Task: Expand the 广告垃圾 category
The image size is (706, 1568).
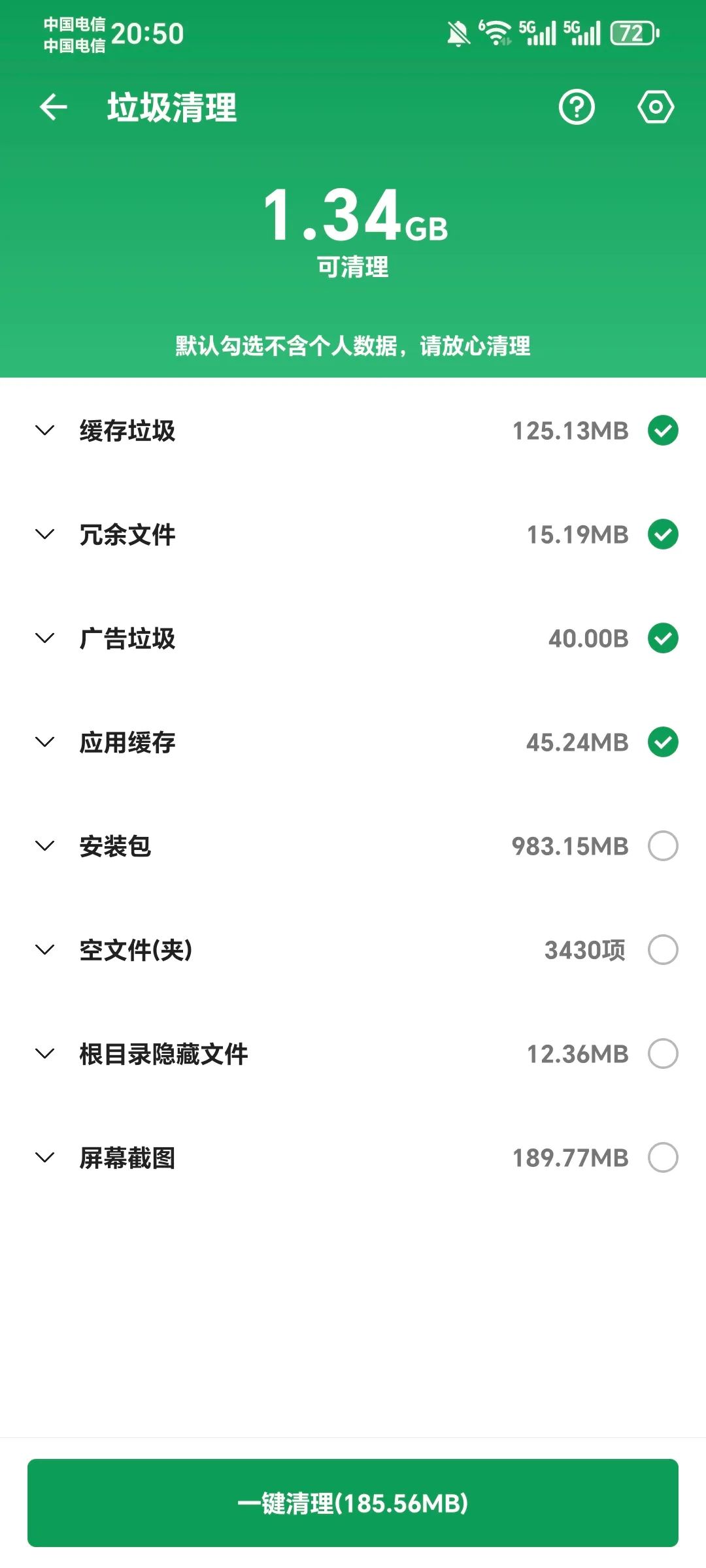Action: point(44,638)
